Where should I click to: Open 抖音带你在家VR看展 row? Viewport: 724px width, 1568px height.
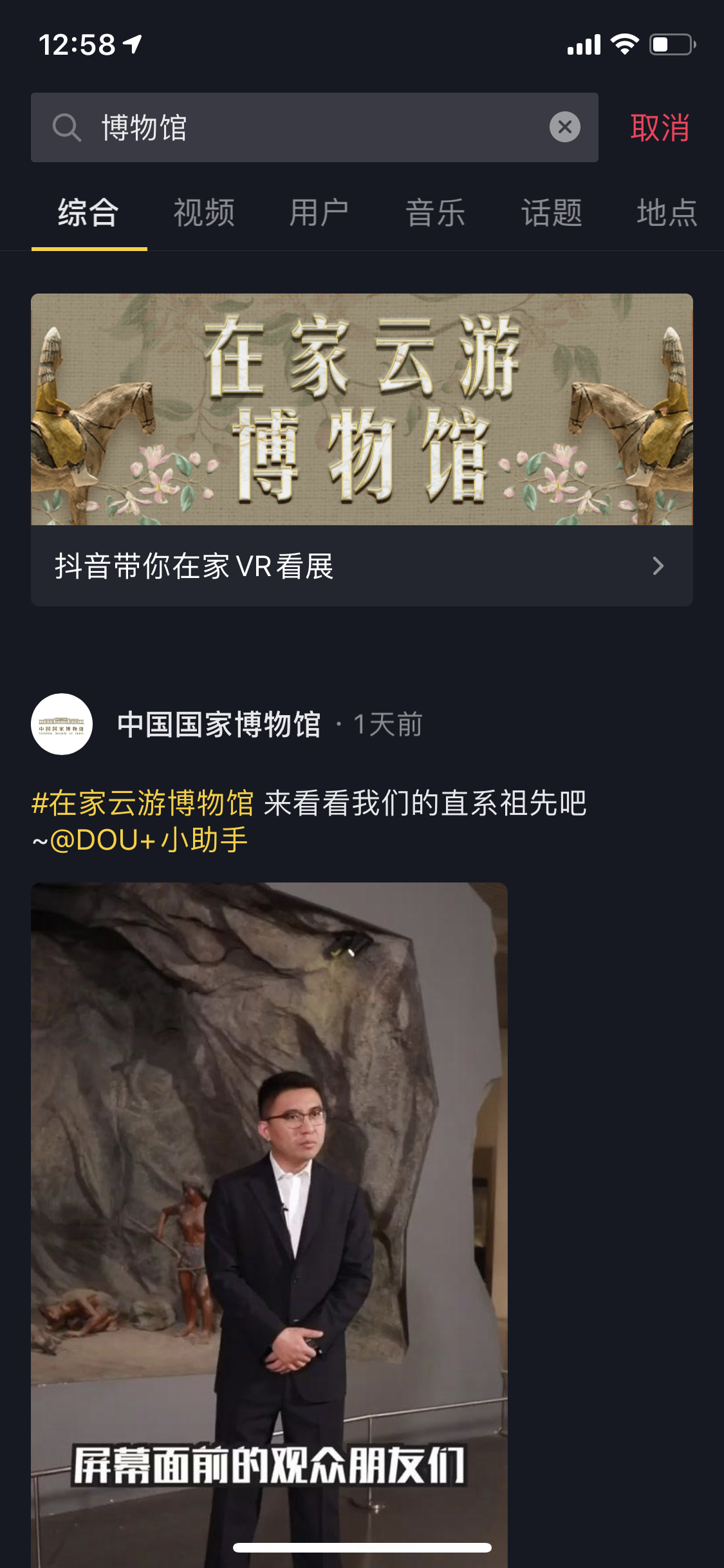point(362,566)
